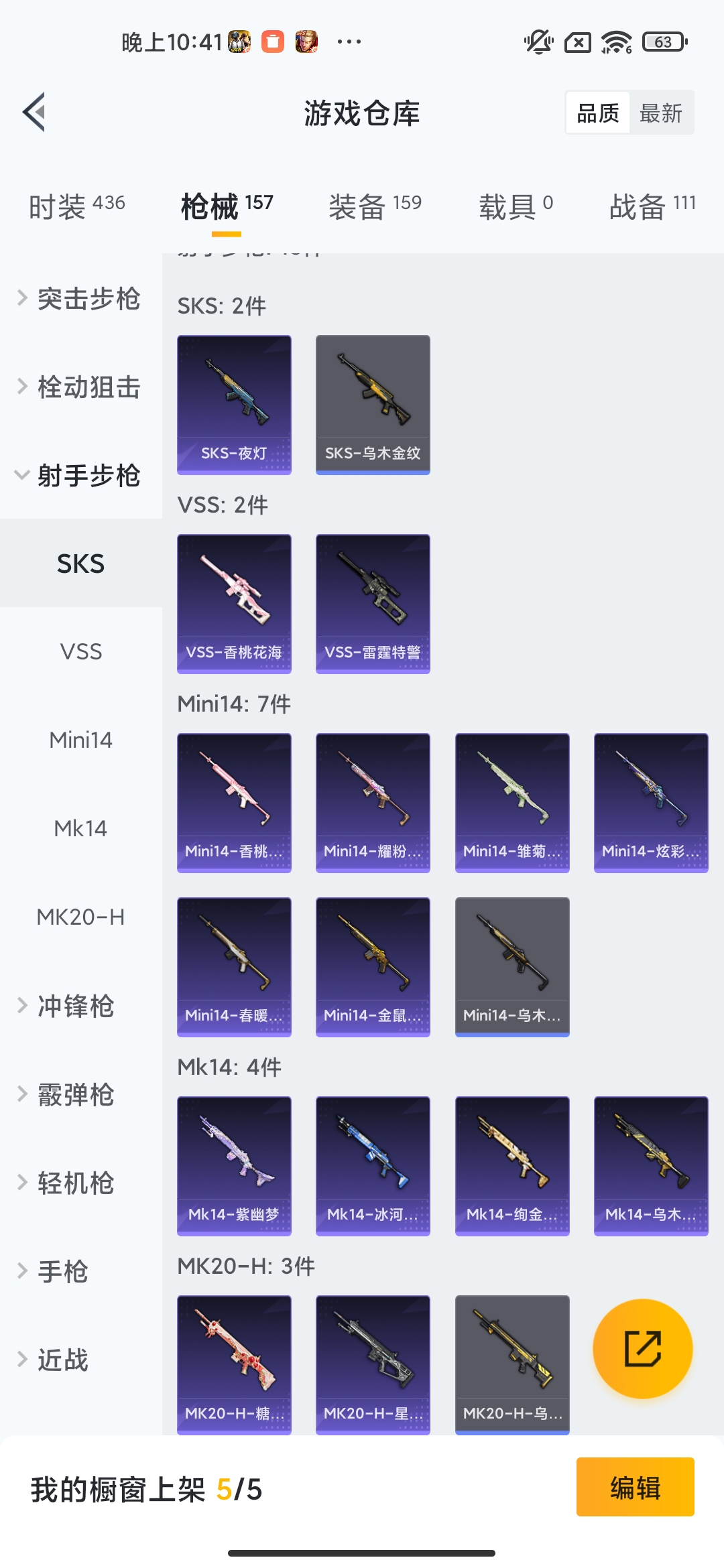Open the VSS-香桃花海 skin
The height and width of the screenshot is (1568, 724).
tap(234, 603)
